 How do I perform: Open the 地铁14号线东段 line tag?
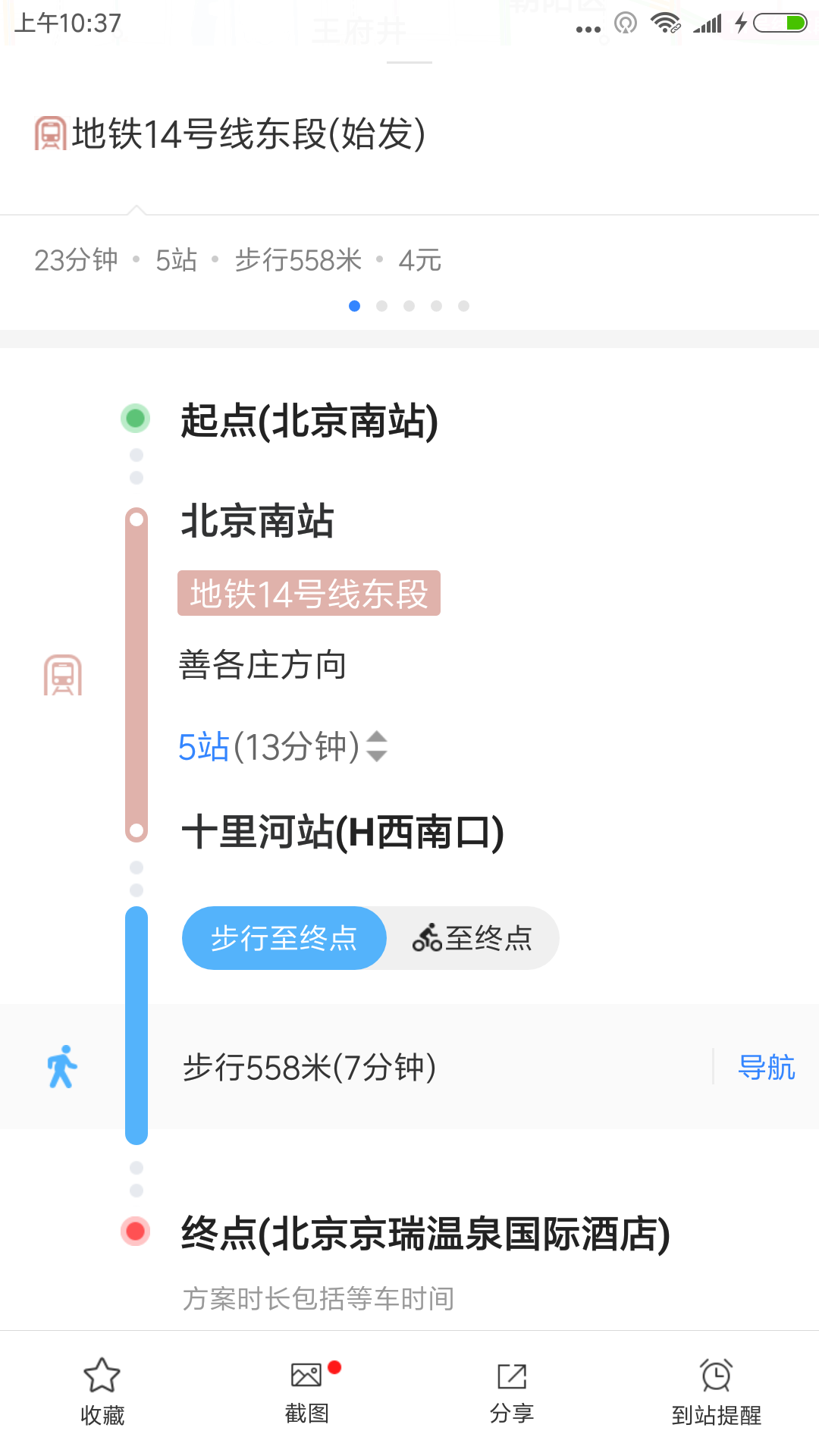[x=309, y=593]
